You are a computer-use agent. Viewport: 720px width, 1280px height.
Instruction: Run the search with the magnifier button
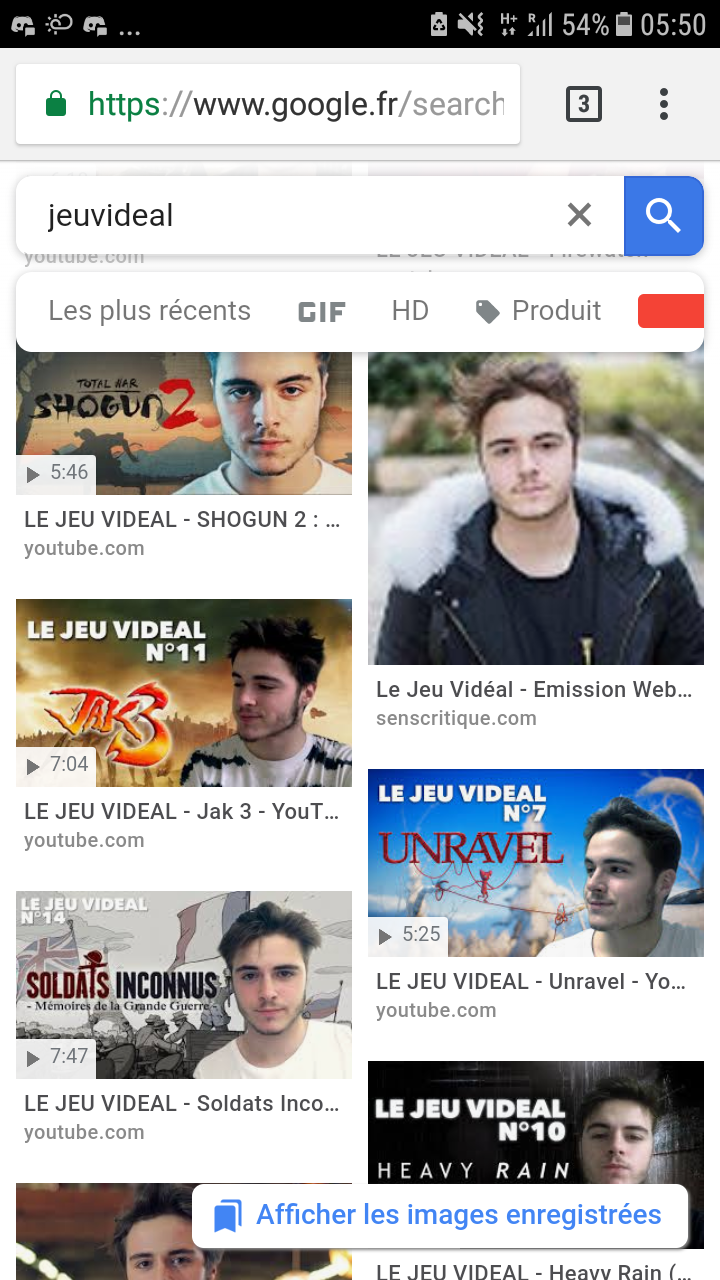coord(663,215)
